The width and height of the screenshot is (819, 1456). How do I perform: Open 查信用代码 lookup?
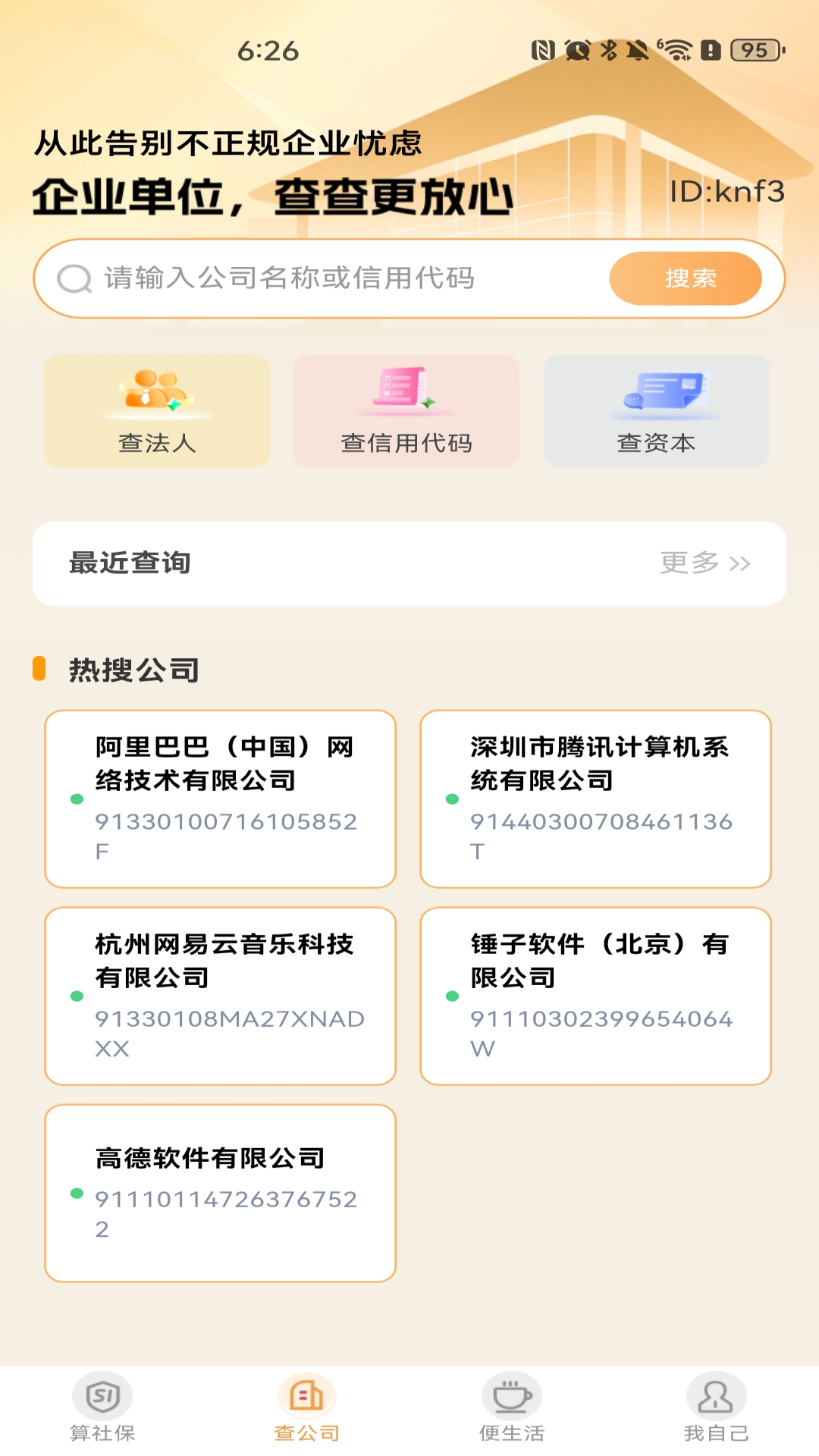pyautogui.click(x=406, y=411)
